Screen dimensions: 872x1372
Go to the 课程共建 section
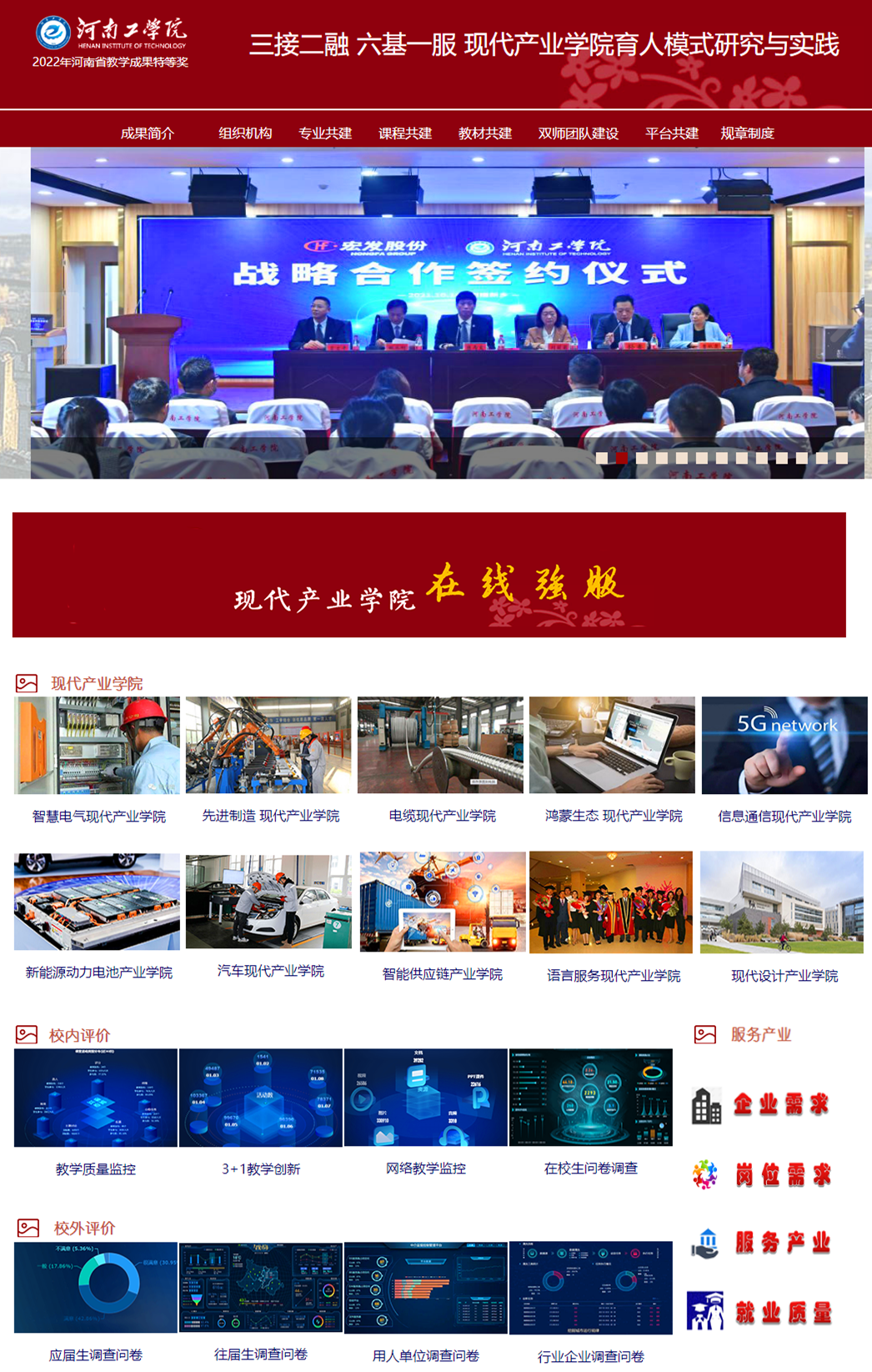pos(405,133)
